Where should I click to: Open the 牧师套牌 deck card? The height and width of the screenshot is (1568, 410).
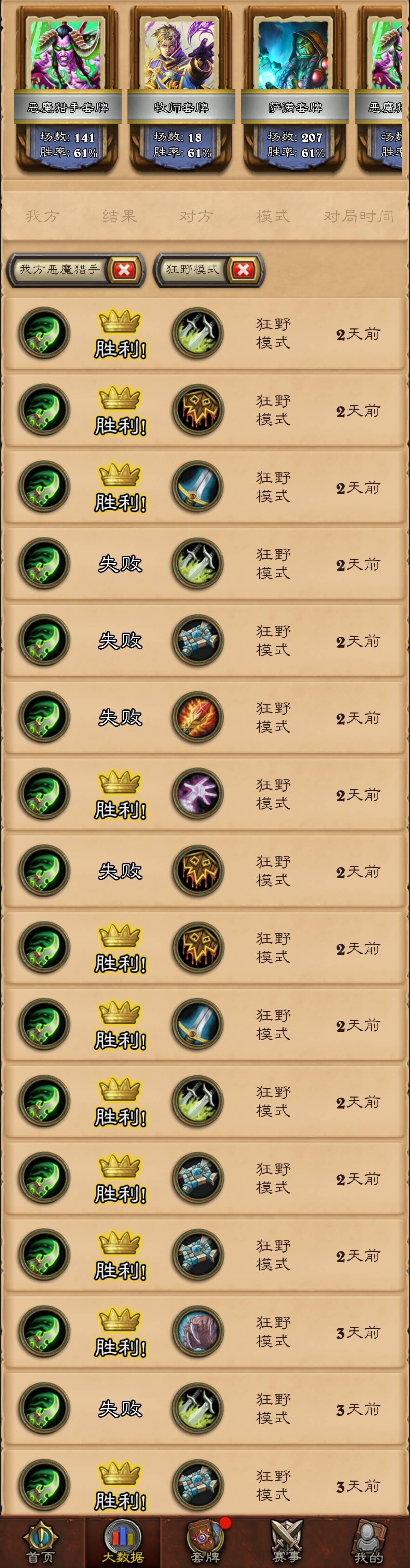tap(181, 90)
